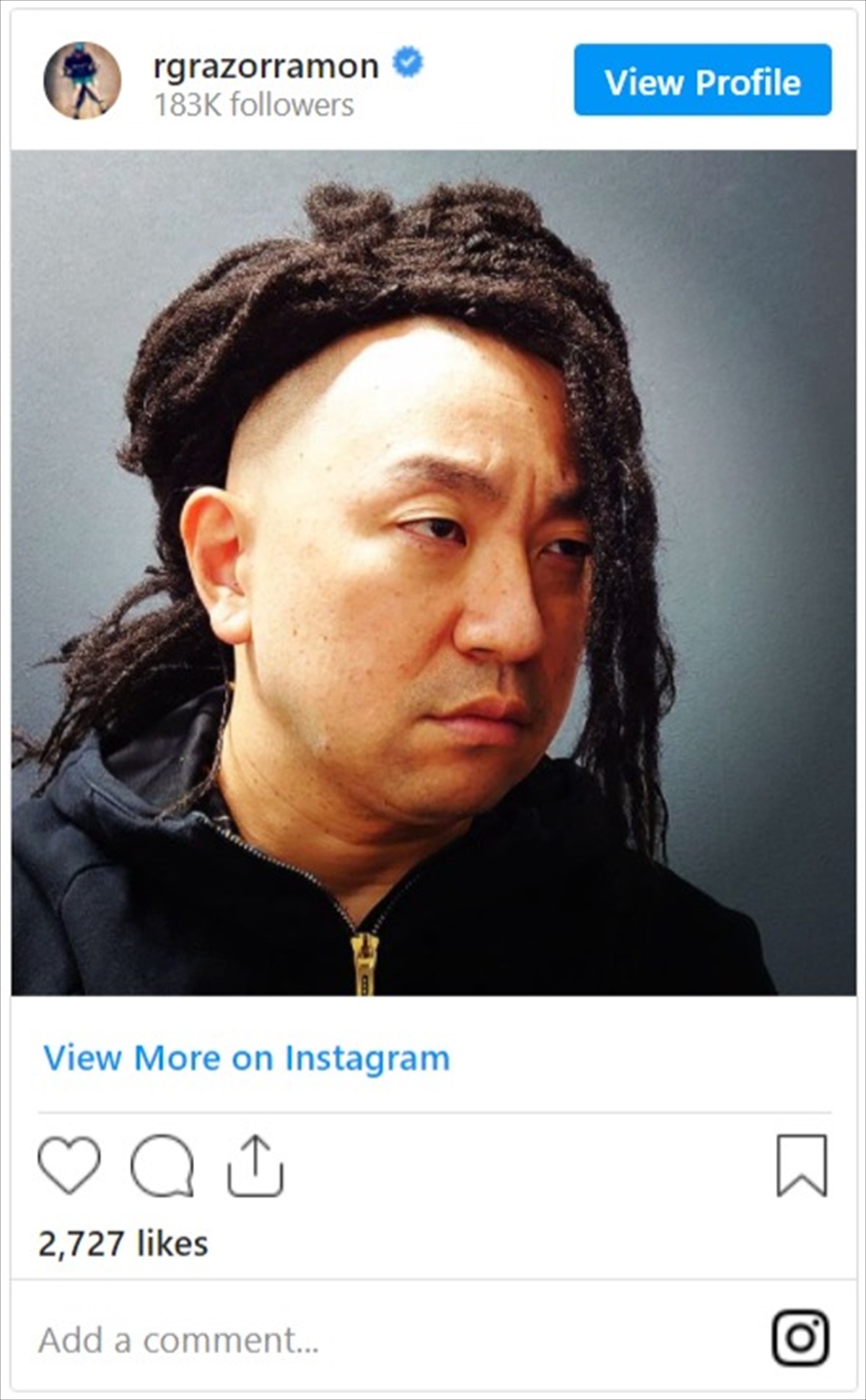Tap the Instagram logo icon
The width and height of the screenshot is (866, 1400).
[800, 1338]
